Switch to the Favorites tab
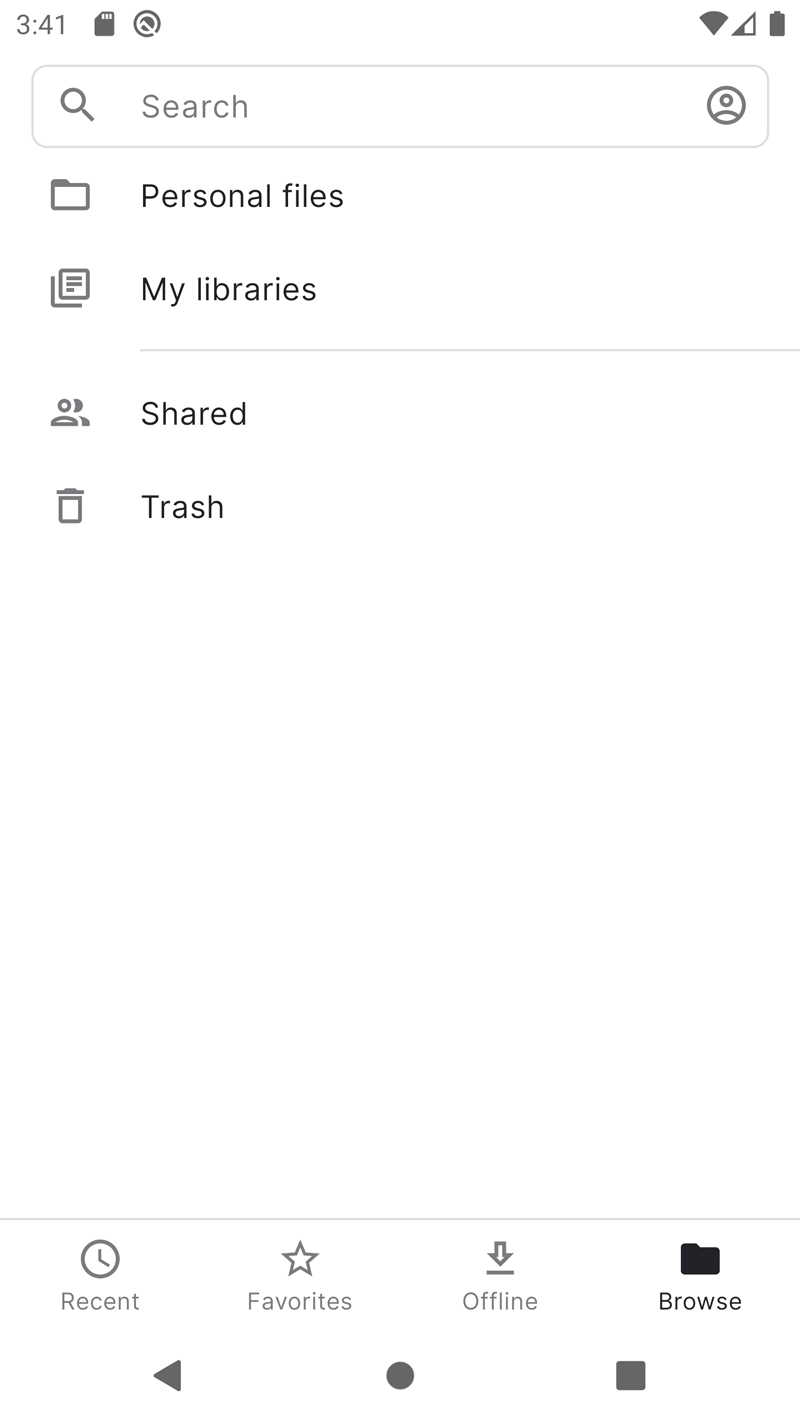The width and height of the screenshot is (800, 1422). [x=300, y=1276]
